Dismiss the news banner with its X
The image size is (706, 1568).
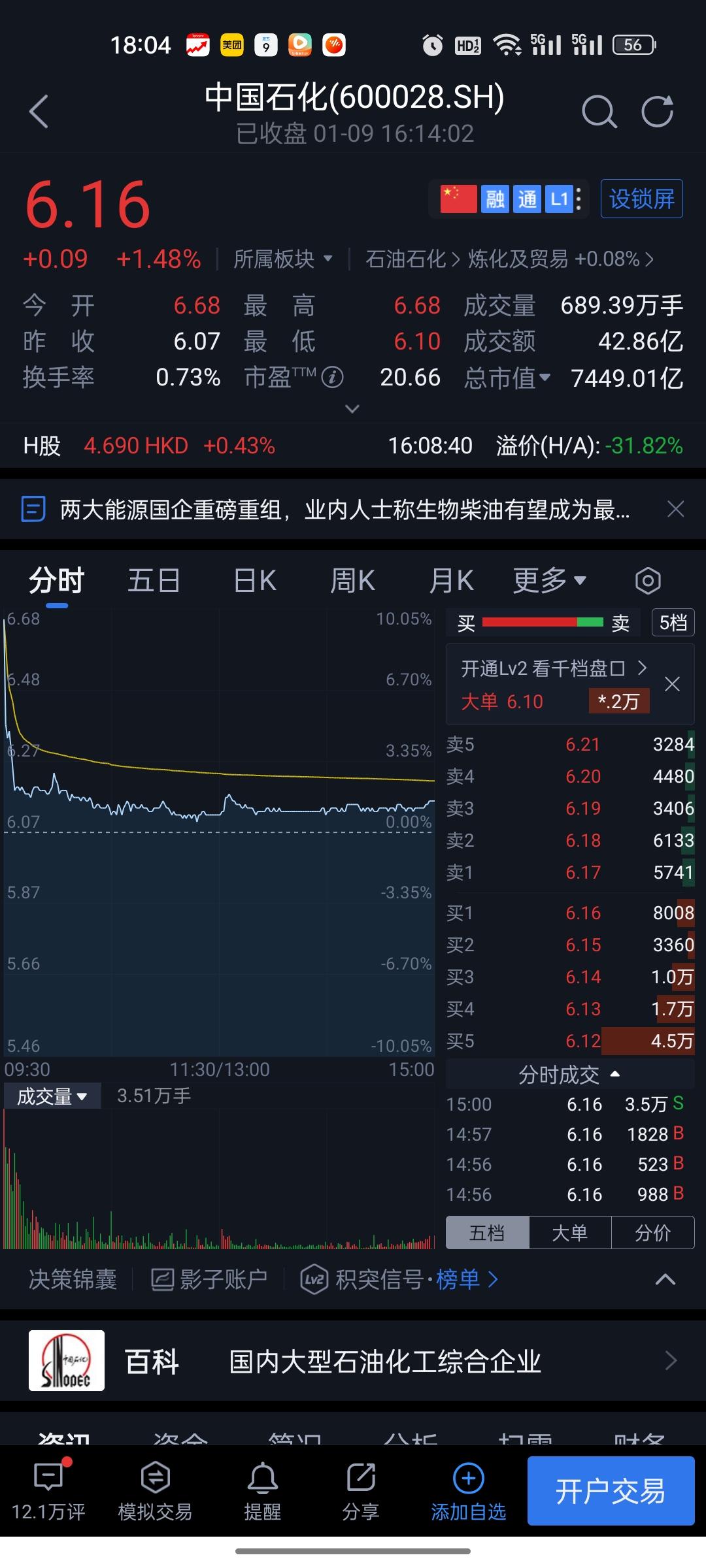click(676, 509)
